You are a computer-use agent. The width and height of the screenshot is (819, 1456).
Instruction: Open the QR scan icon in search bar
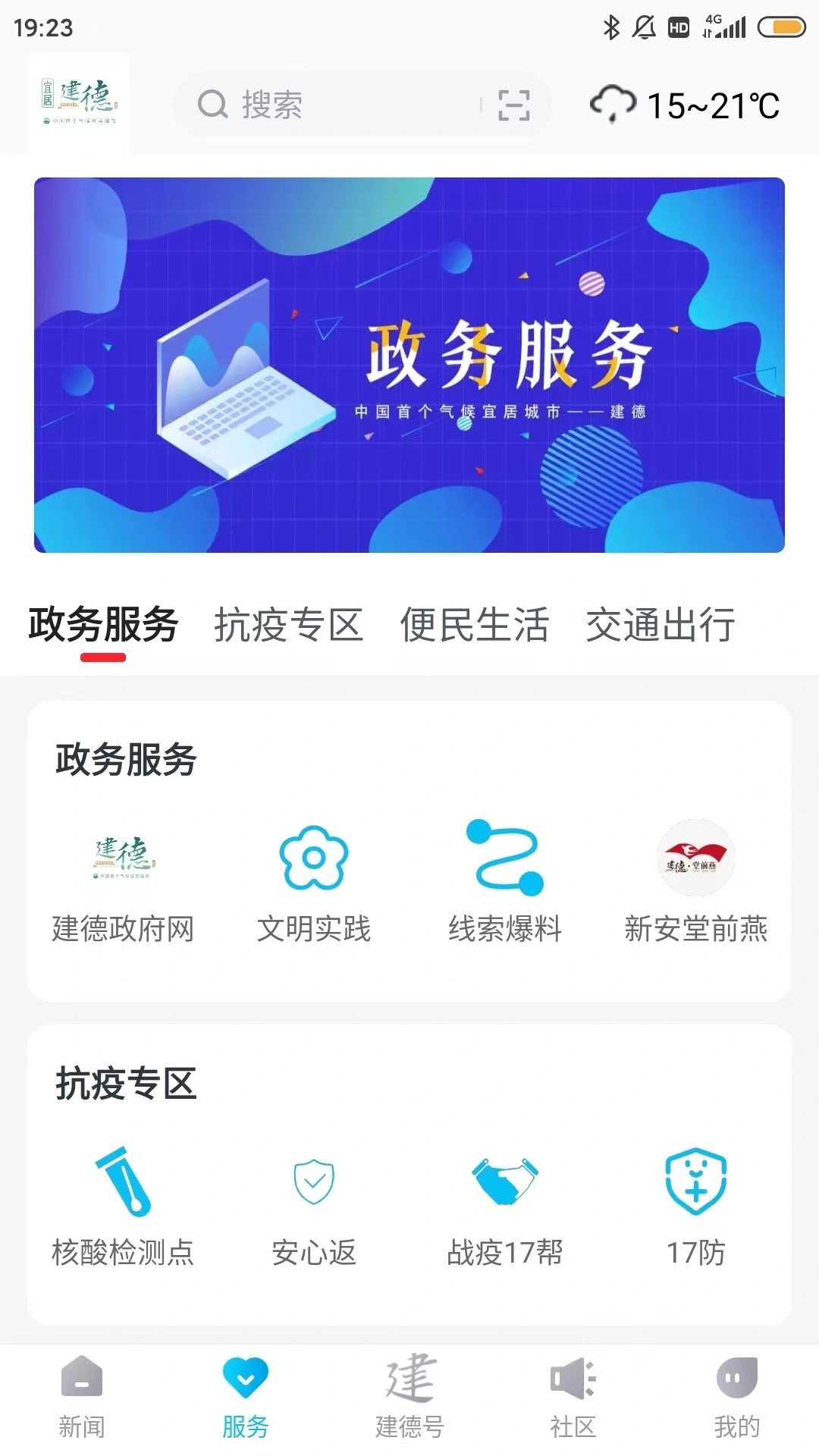pos(513,105)
